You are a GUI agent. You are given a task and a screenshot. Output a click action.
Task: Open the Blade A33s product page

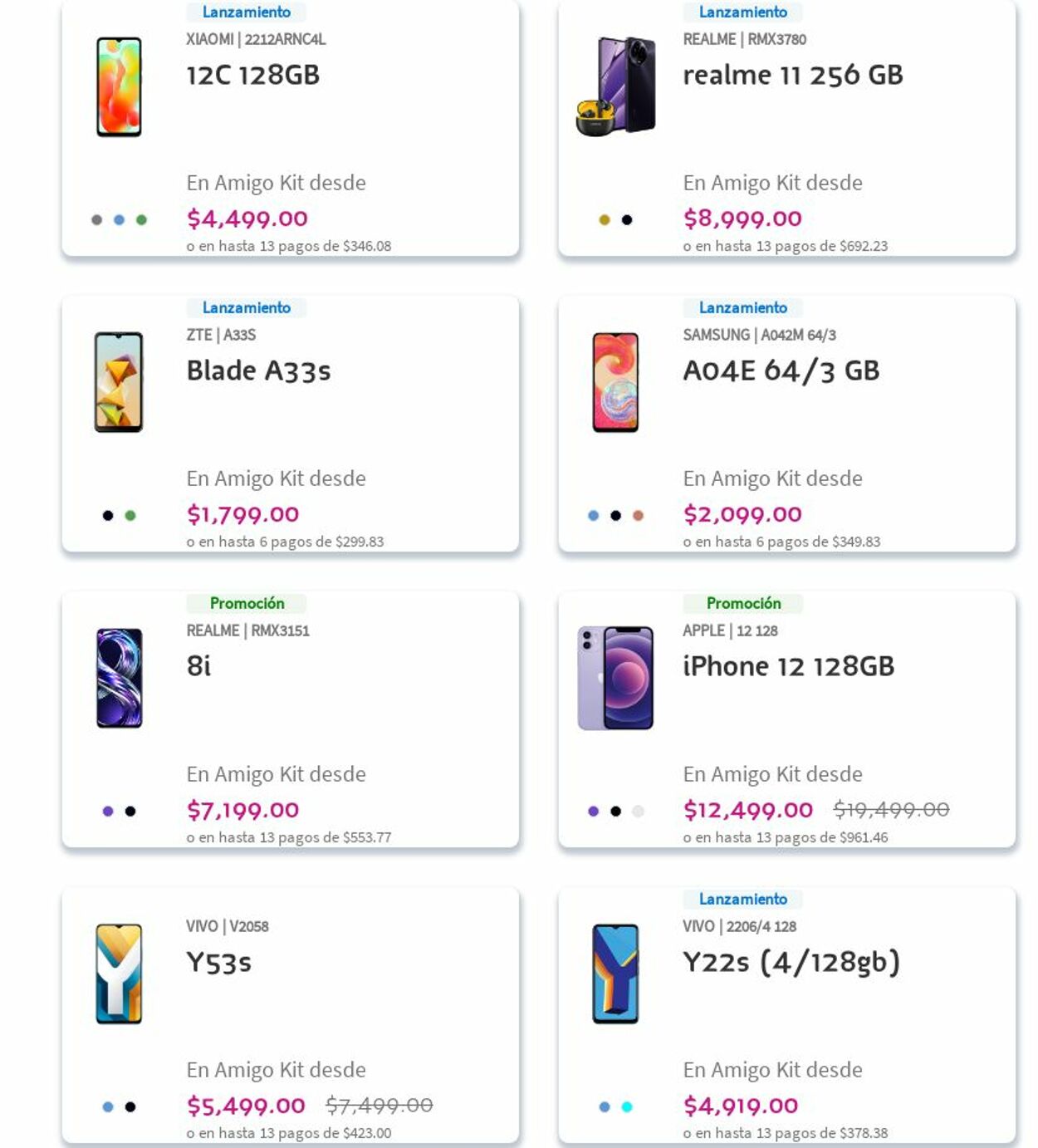[258, 371]
